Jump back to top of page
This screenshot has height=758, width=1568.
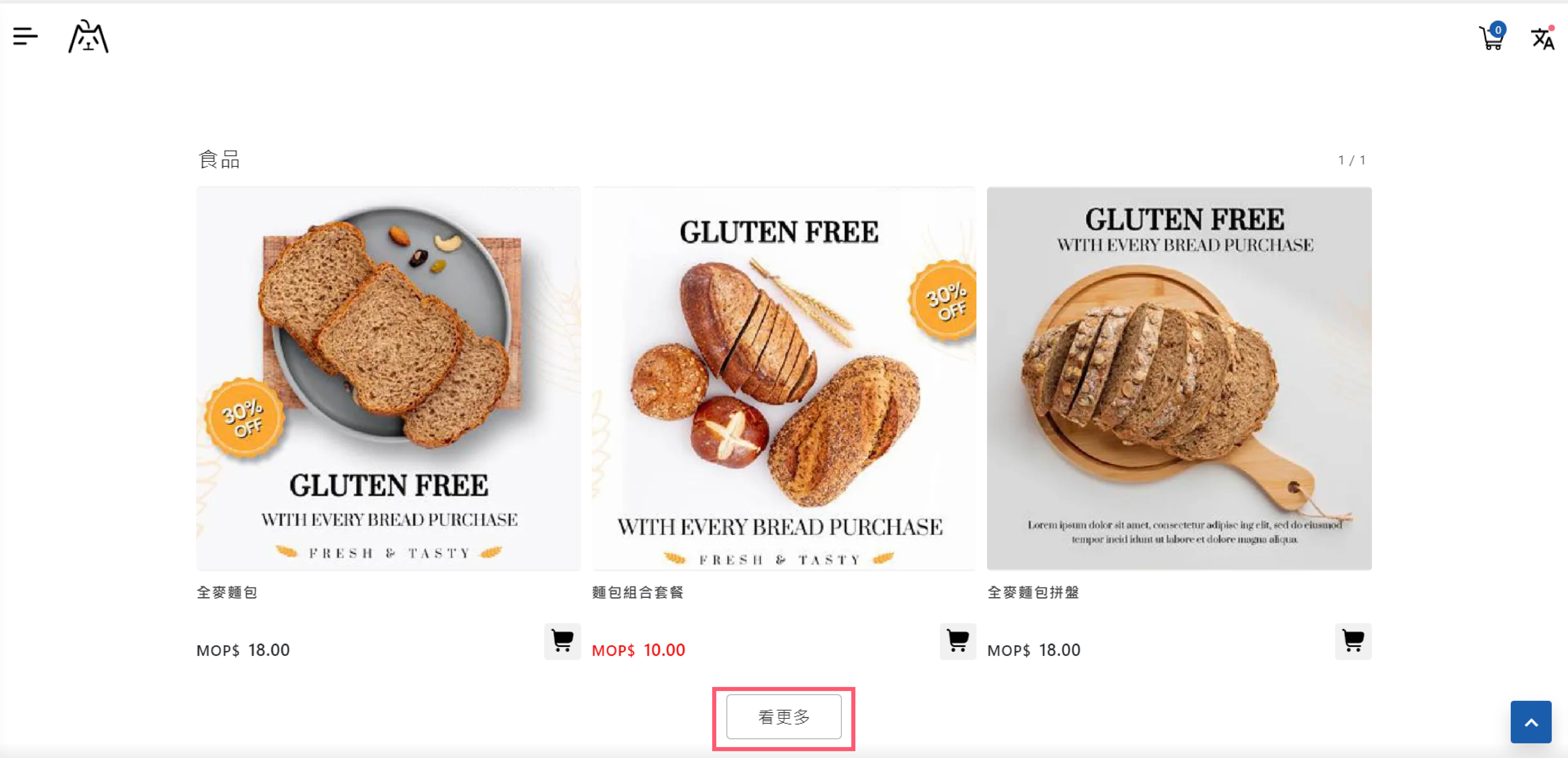click(x=1530, y=722)
